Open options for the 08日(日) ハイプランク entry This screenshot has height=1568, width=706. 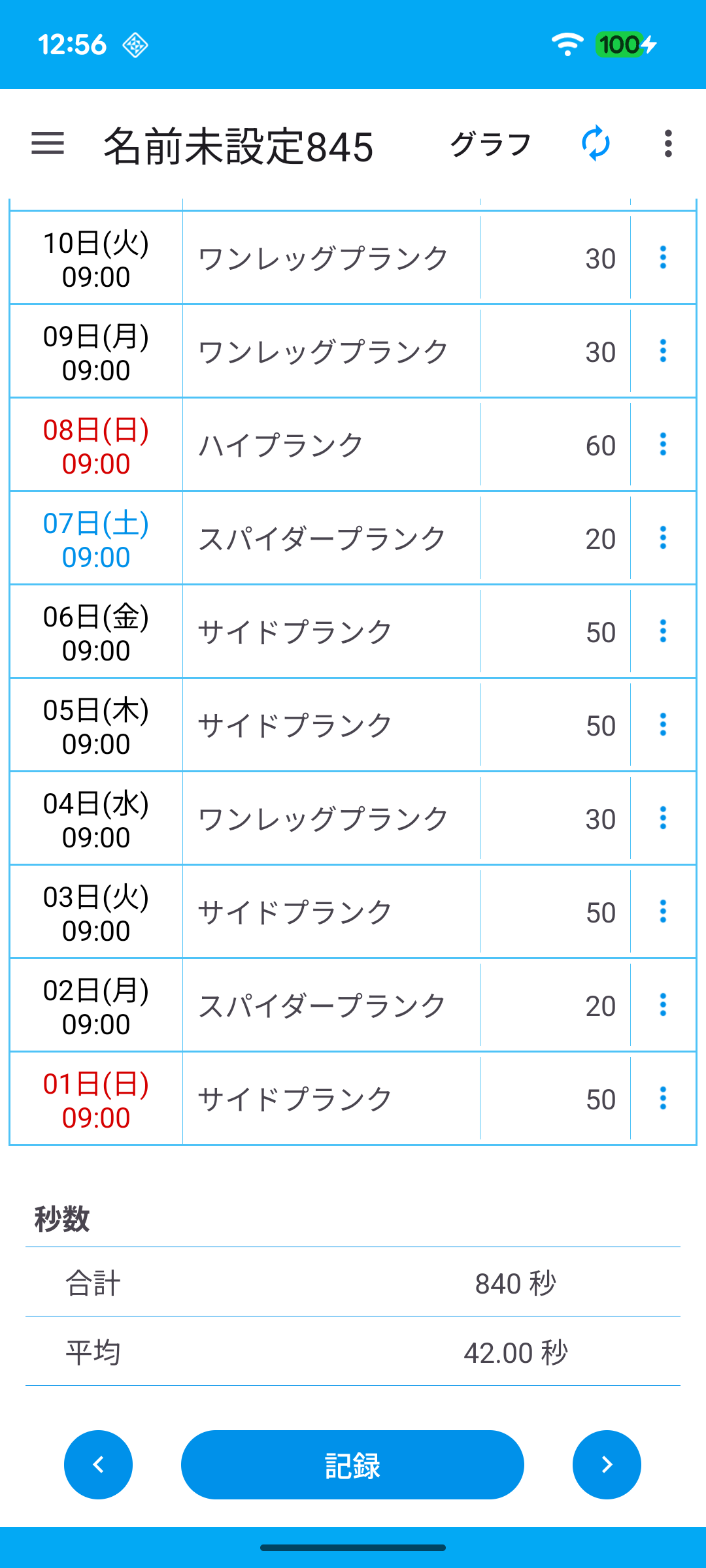point(663,444)
